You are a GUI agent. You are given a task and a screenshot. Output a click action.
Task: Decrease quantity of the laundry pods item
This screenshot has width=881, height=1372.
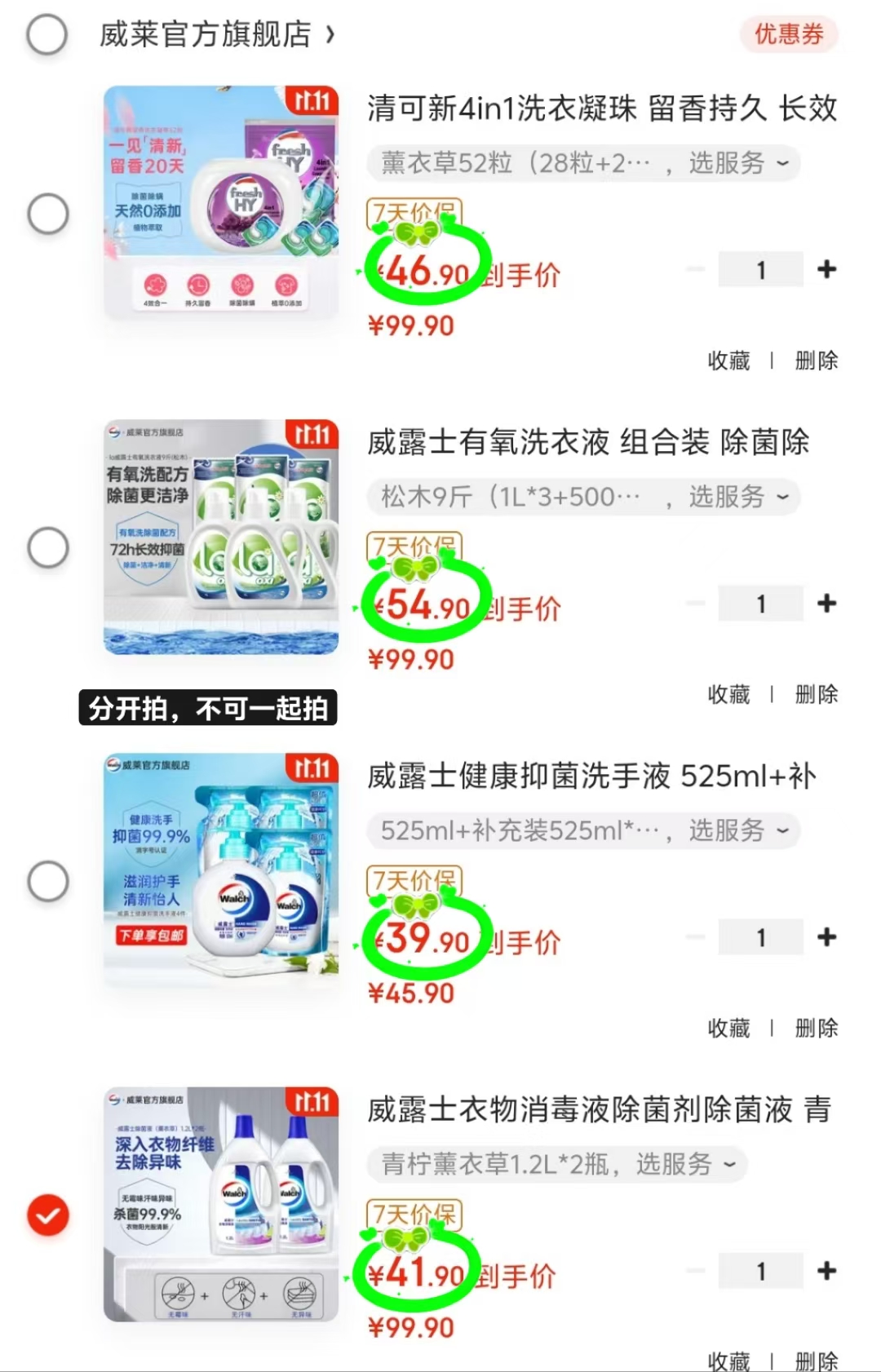point(696,268)
